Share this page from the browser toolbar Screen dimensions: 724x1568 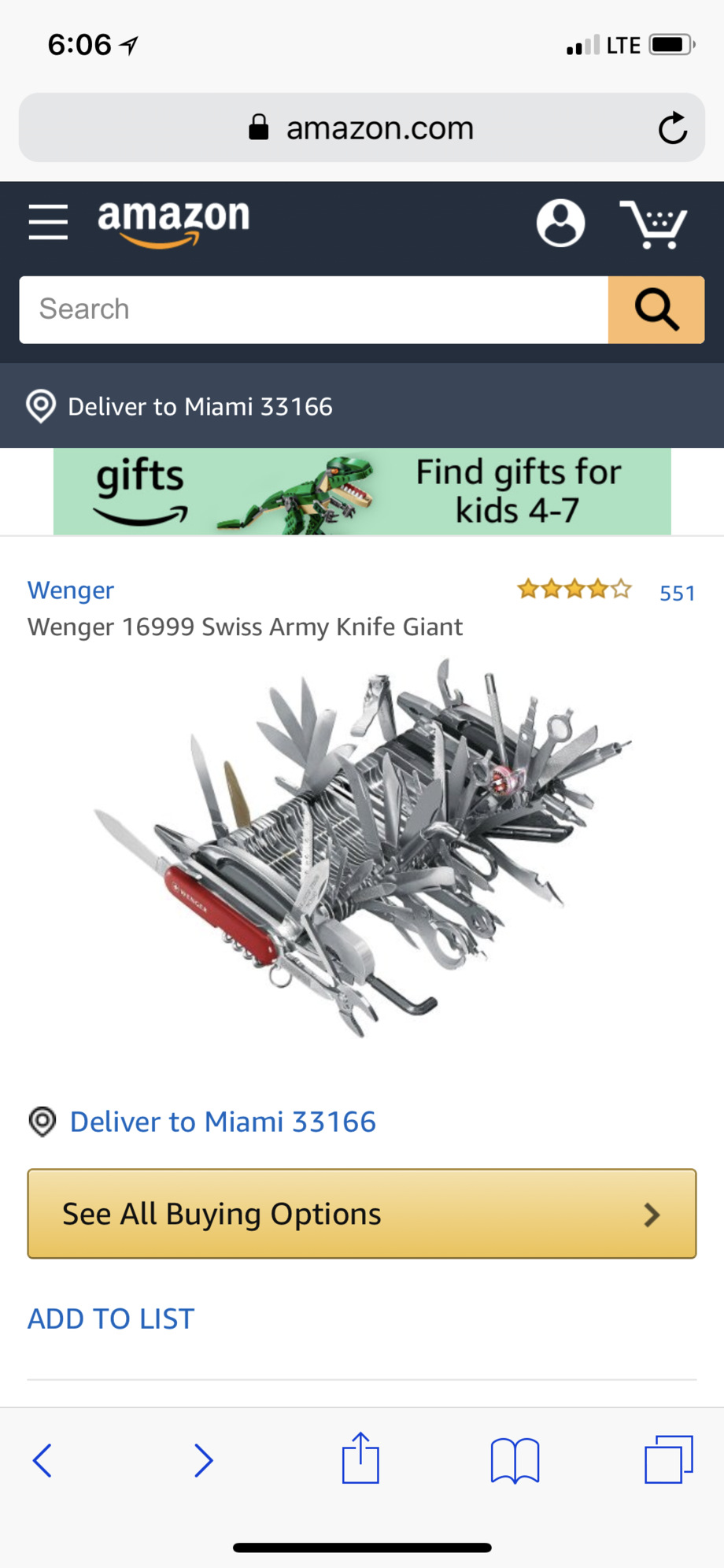(360, 1459)
